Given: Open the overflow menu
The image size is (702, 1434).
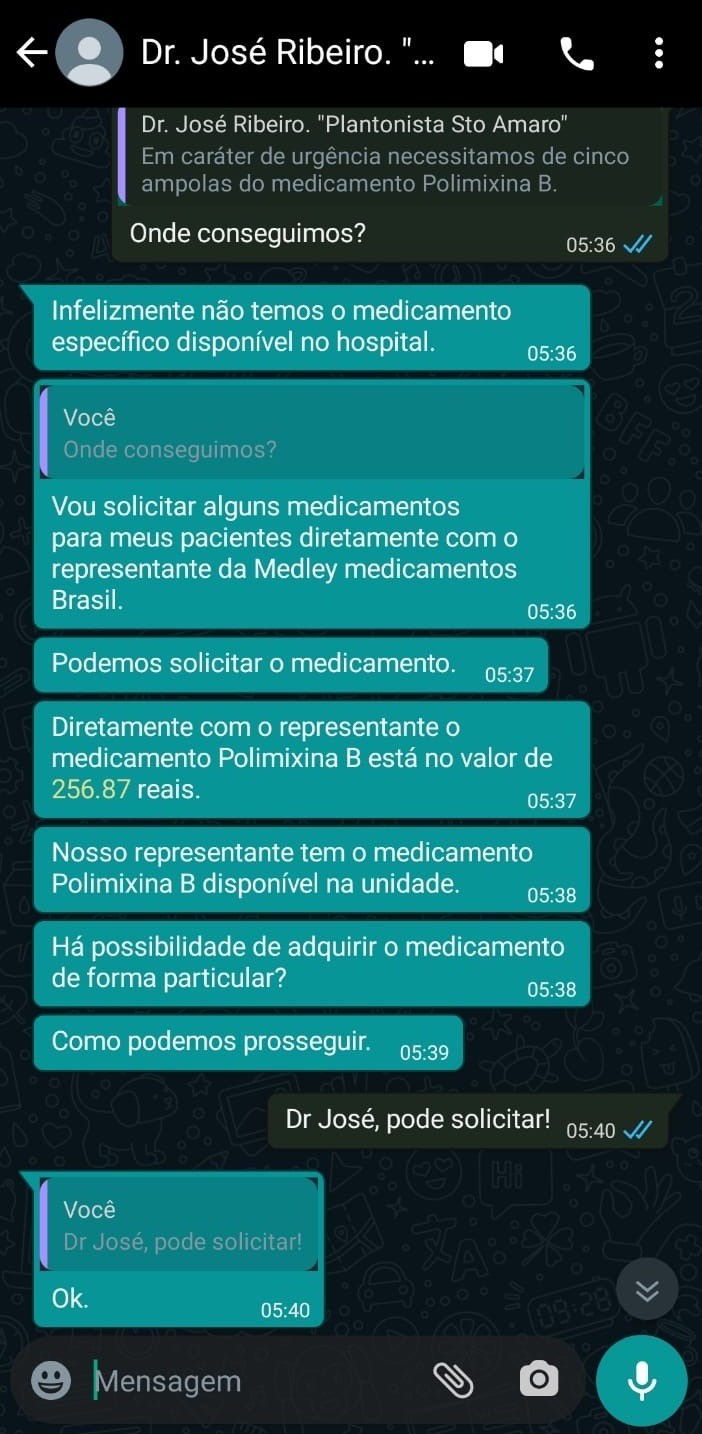Looking at the screenshot, I should click(x=658, y=53).
